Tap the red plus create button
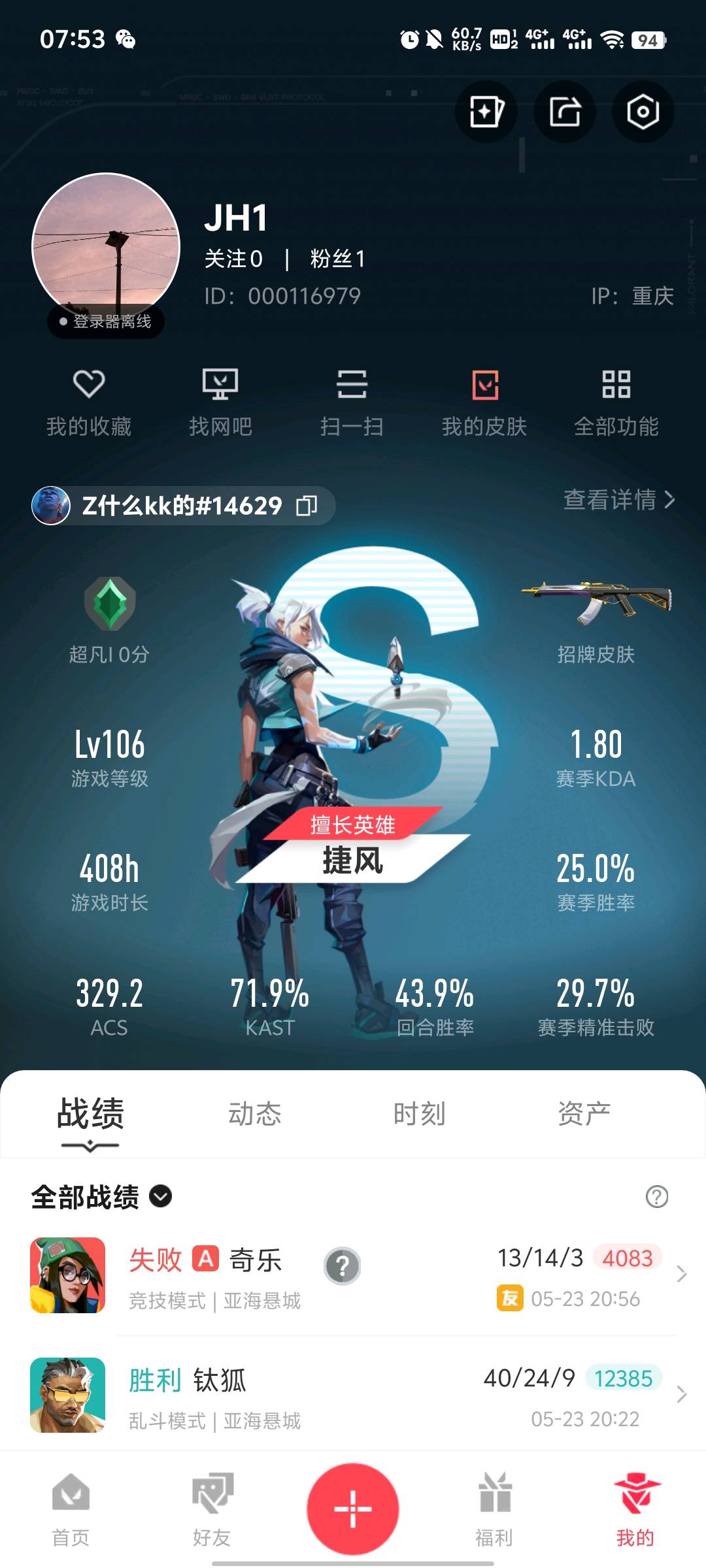 tap(353, 1509)
